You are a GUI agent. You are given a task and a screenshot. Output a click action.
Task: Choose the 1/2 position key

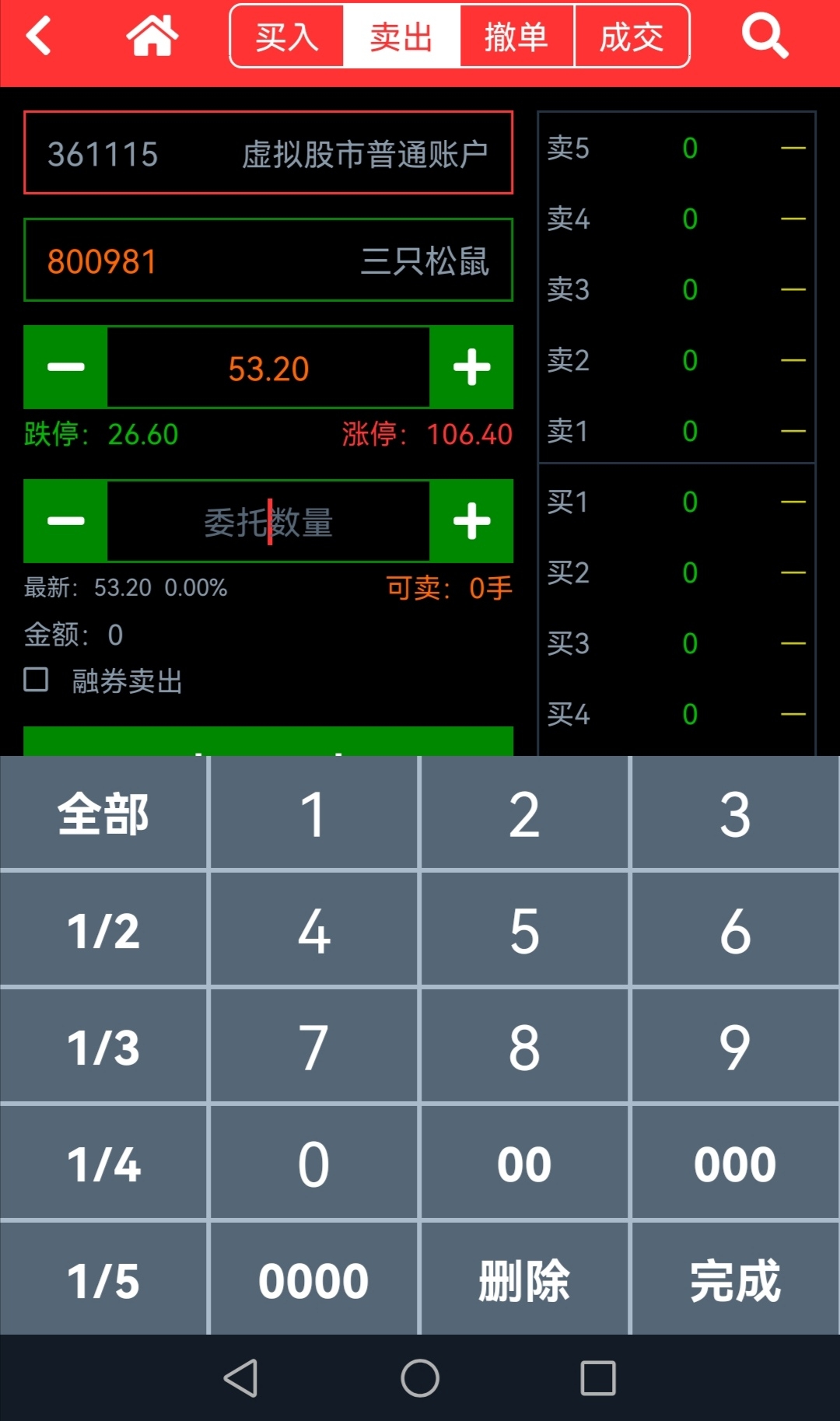point(103,929)
